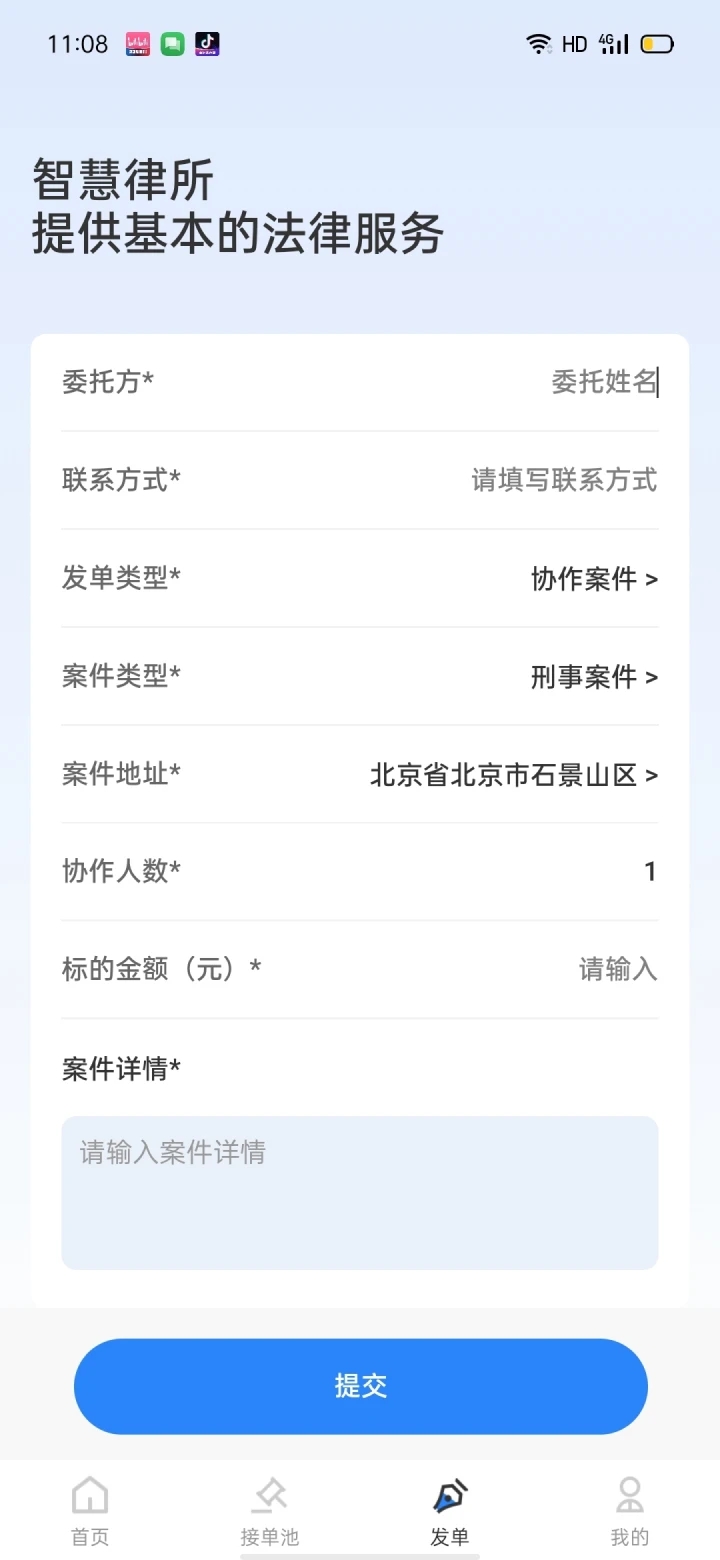This screenshot has height=1560, width=720.
Task: Tap the Wi-Fi icon in status bar
Action: tap(540, 44)
